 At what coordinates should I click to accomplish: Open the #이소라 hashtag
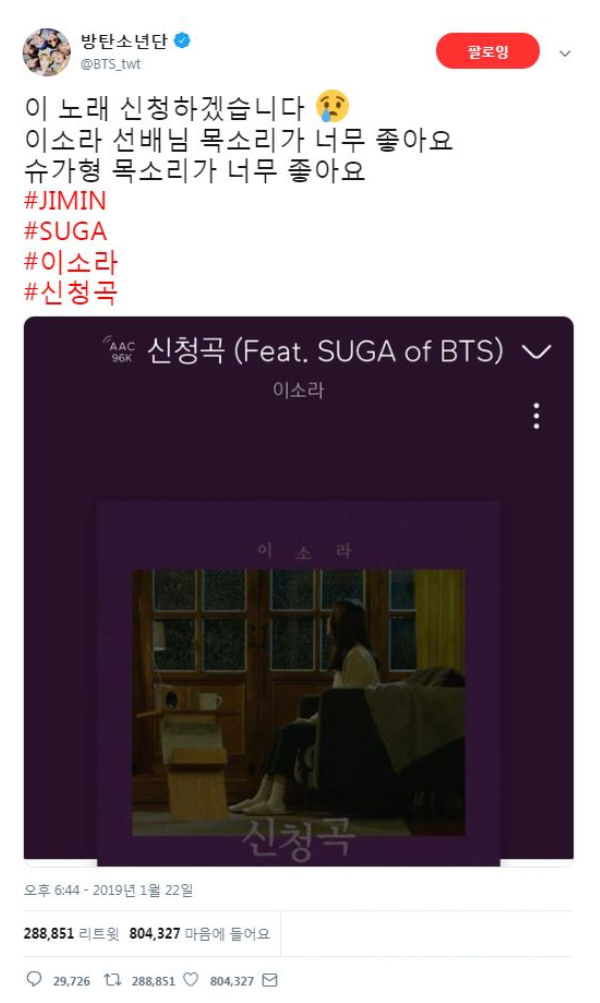tap(70, 263)
